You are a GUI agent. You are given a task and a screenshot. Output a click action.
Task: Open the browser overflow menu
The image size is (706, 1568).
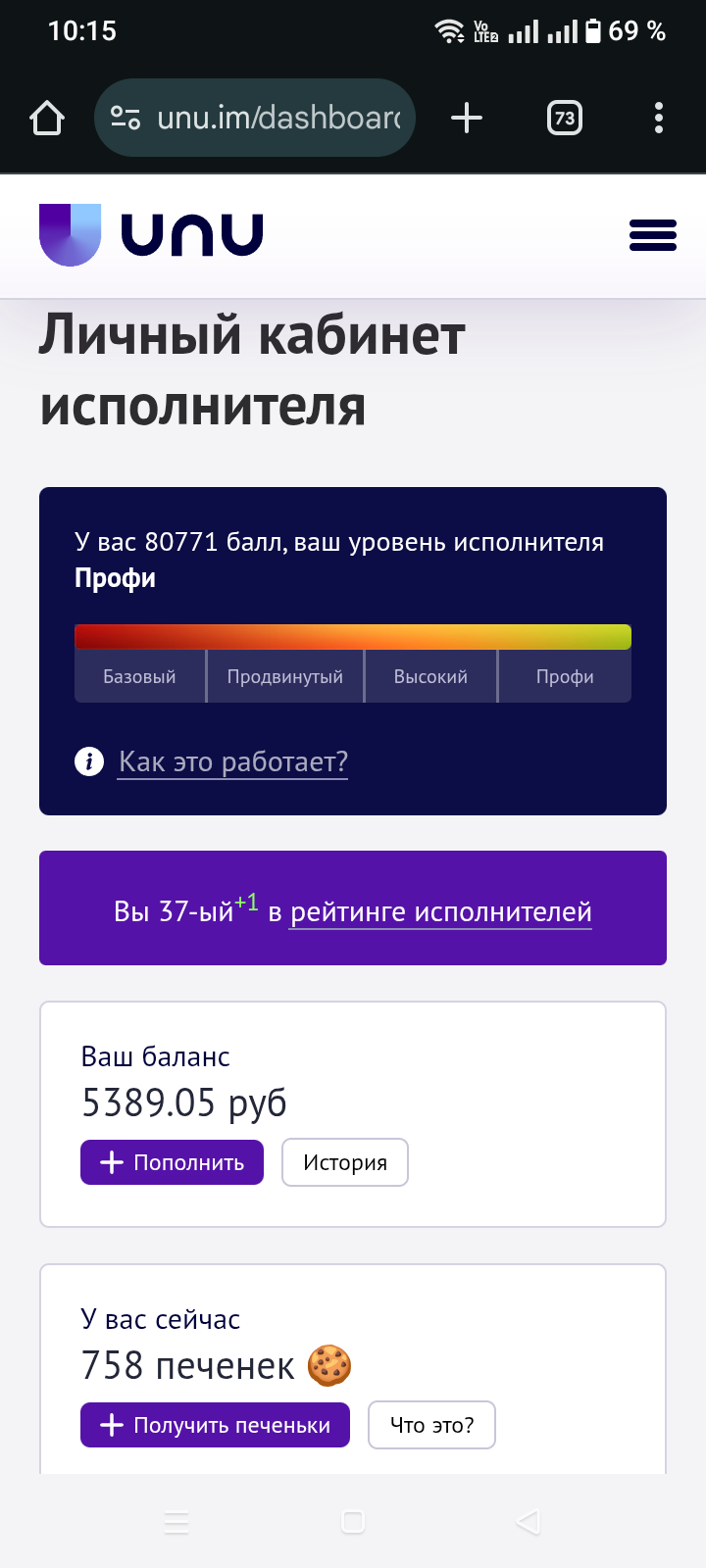658,119
